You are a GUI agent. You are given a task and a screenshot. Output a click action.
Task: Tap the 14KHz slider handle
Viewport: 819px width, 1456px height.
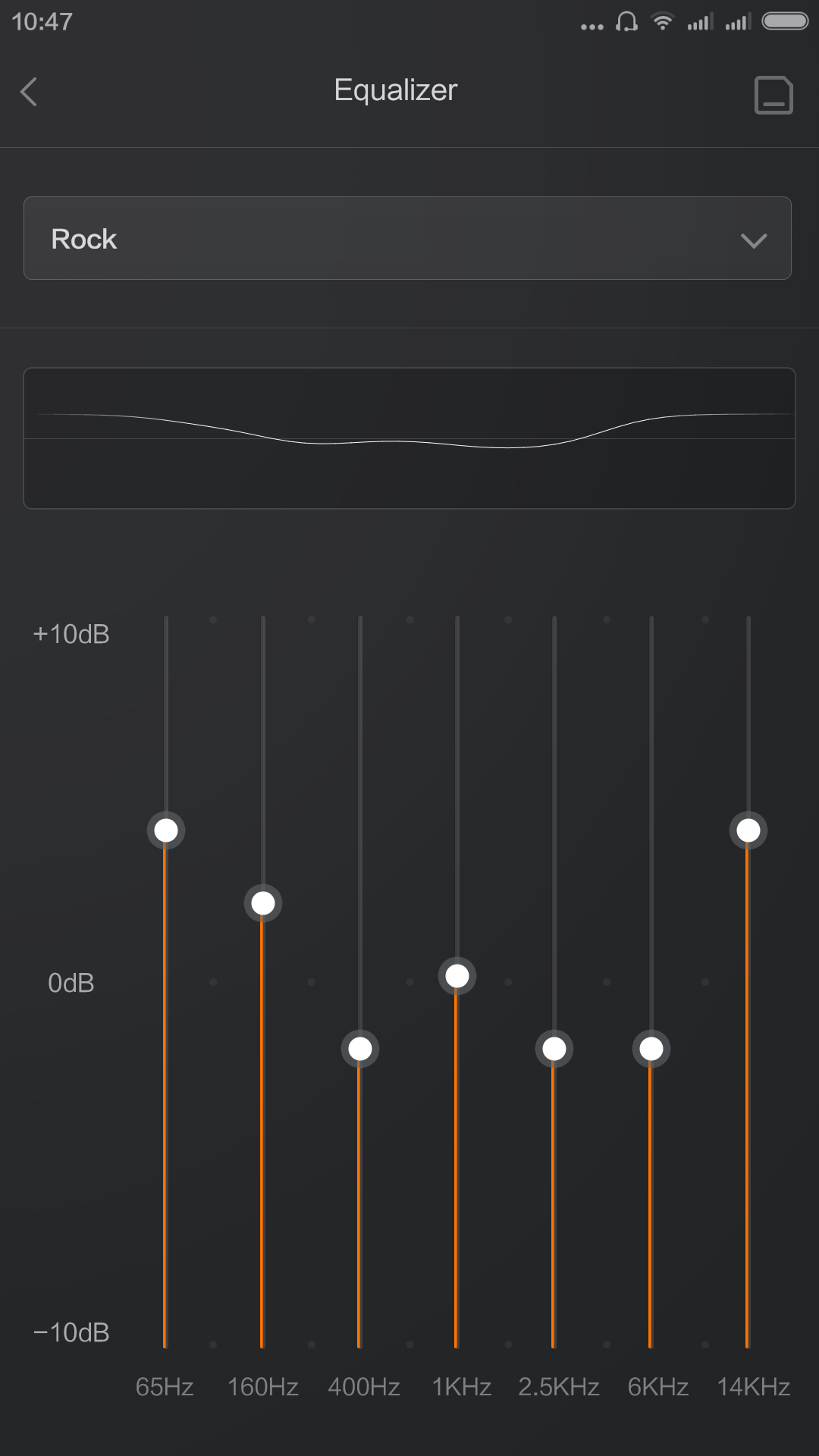tap(748, 830)
